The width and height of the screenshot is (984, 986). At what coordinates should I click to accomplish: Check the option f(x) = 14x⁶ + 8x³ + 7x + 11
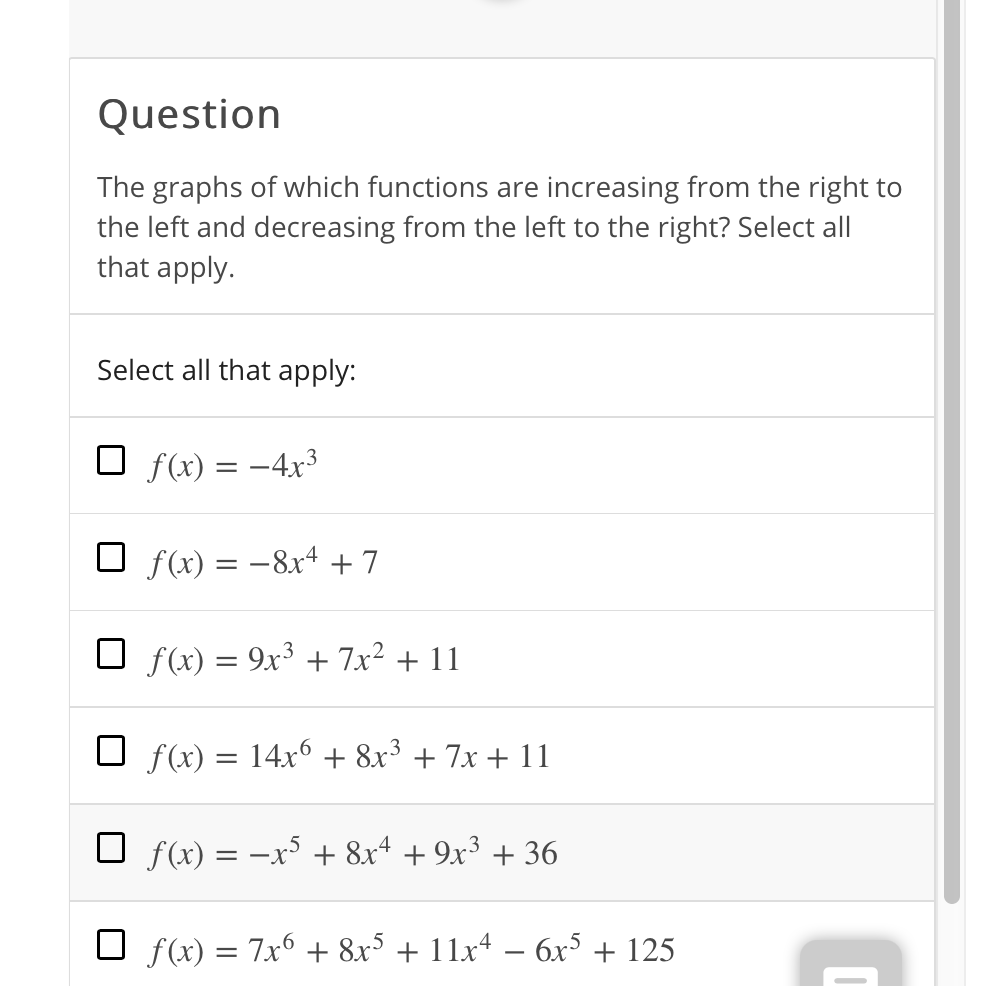coord(110,751)
